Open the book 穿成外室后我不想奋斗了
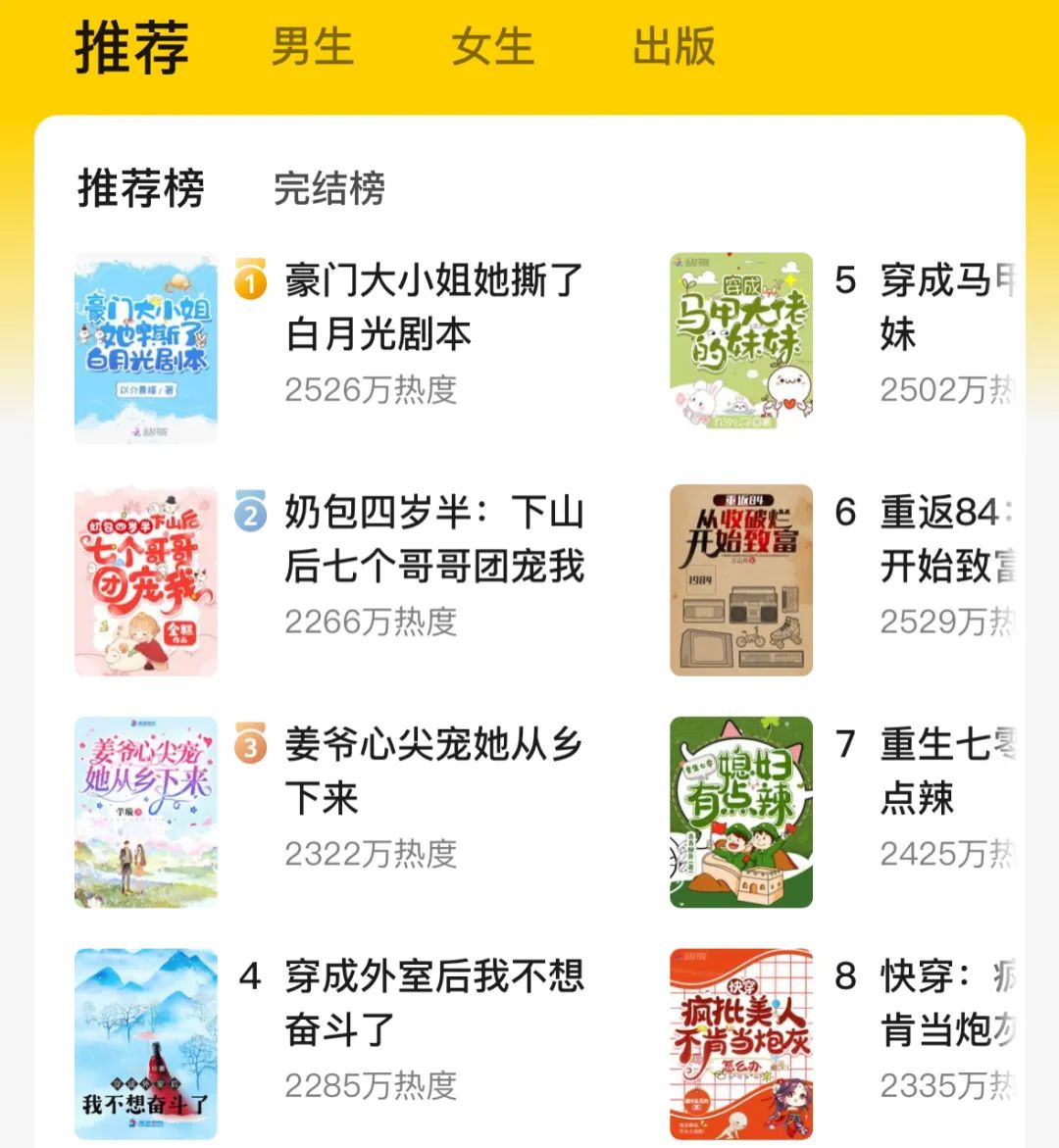This screenshot has height=1148, width=1059. (433, 1003)
